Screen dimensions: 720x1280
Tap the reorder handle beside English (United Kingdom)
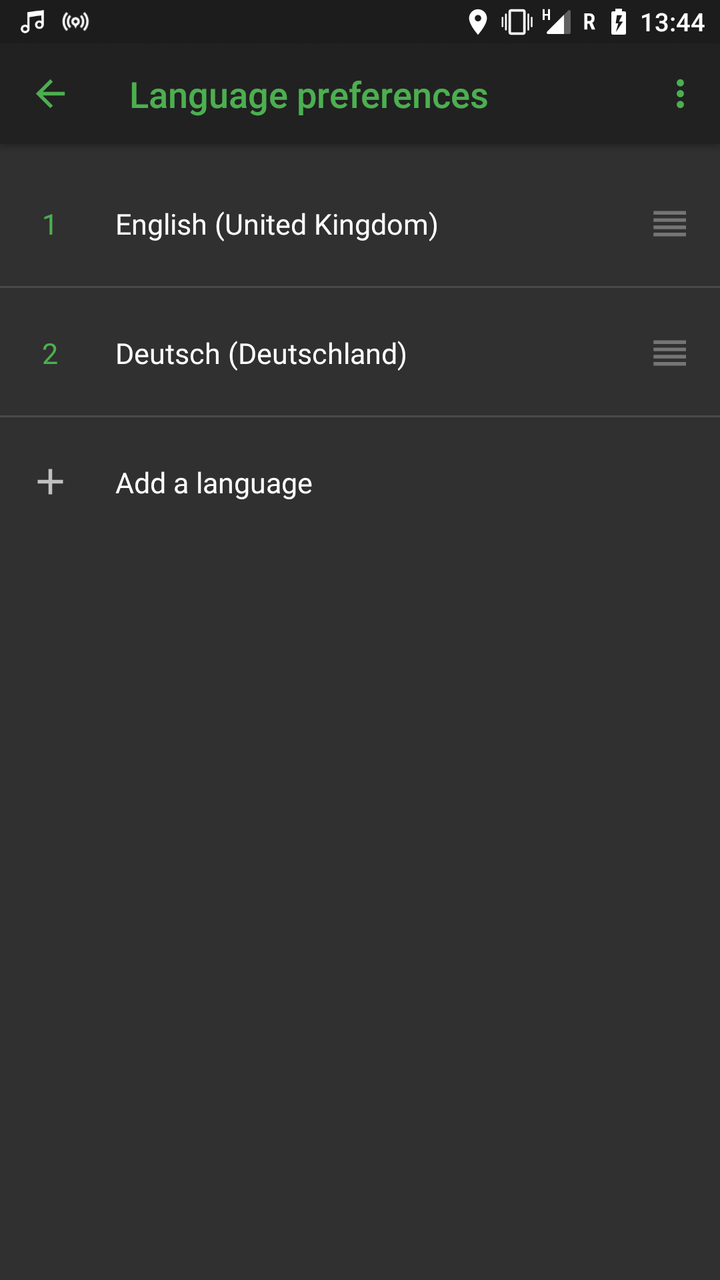click(669, 225)
